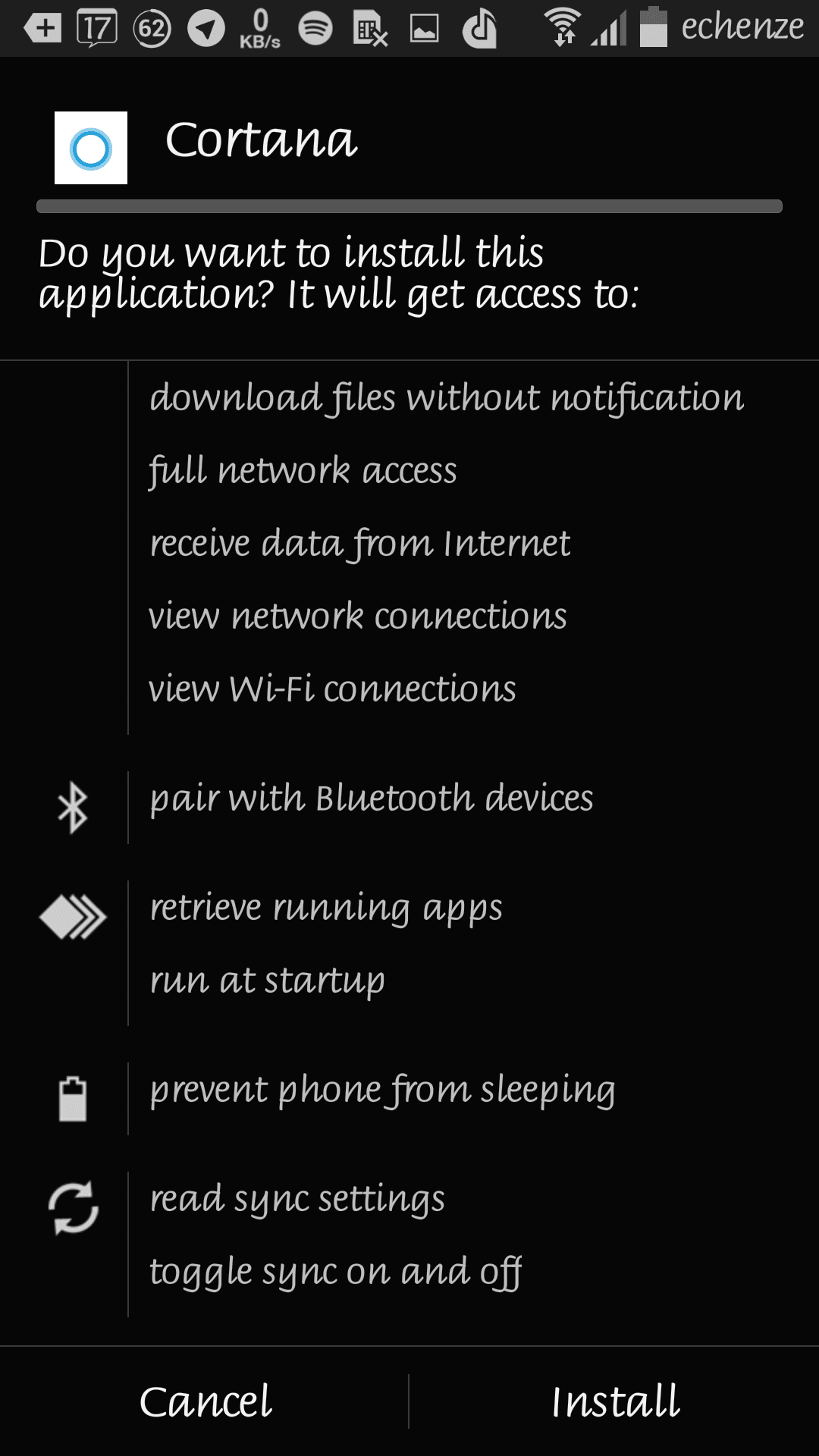This screenshot has width=819, height=1456.
Task: Open the 'run at startup' permission
Action: [x=268, y=981]
